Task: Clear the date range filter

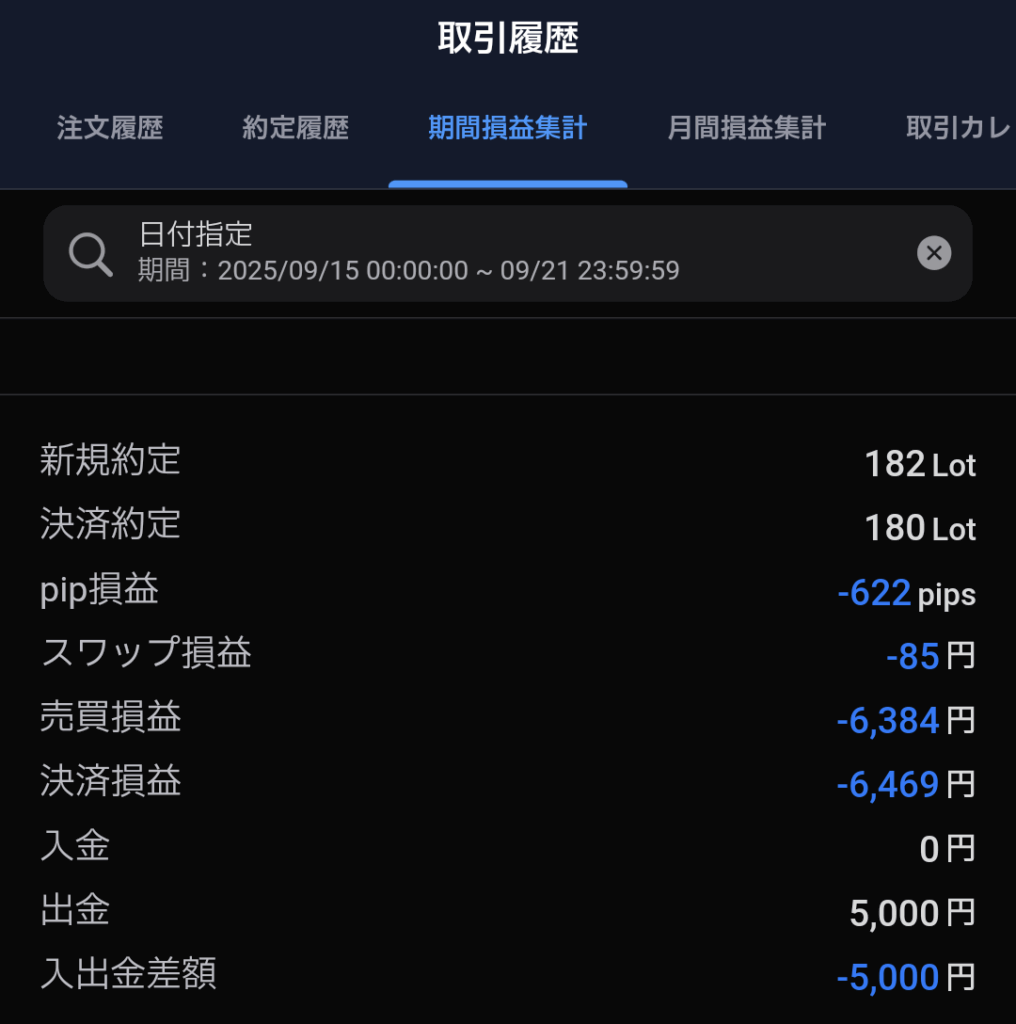Action: [x=933, y=253]
